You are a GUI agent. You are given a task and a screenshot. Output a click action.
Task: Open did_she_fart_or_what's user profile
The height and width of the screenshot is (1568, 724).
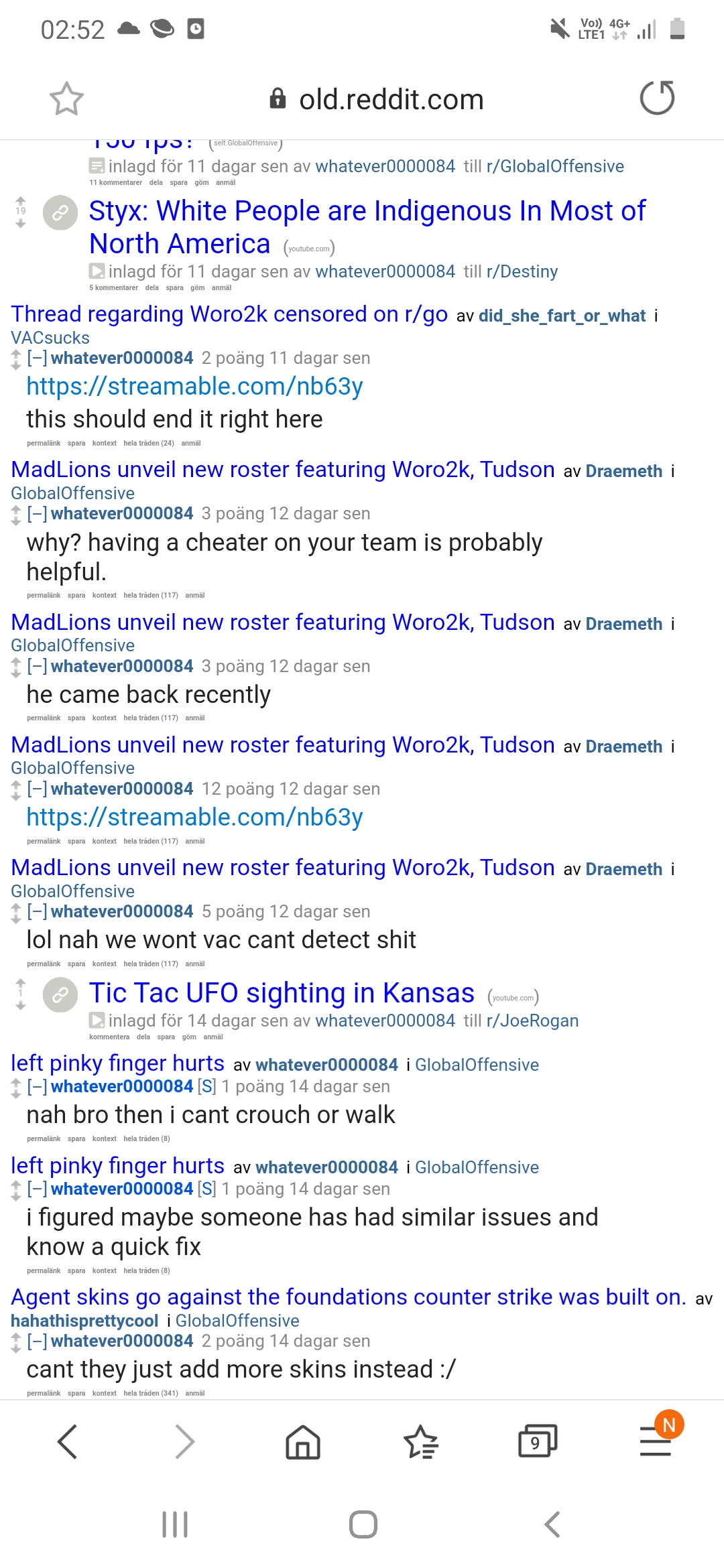pos(562,316)
